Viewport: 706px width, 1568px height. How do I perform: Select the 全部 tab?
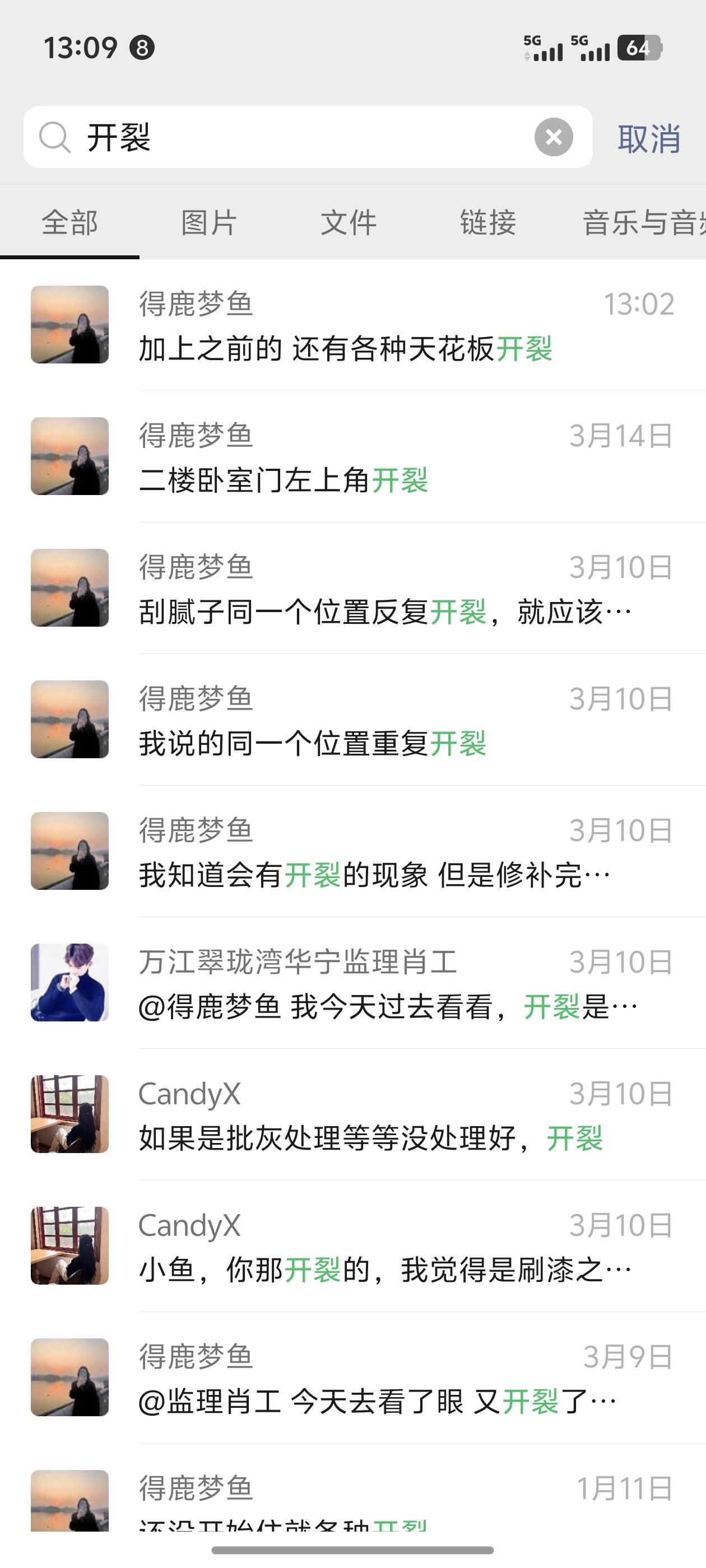[x=69, y=223]
